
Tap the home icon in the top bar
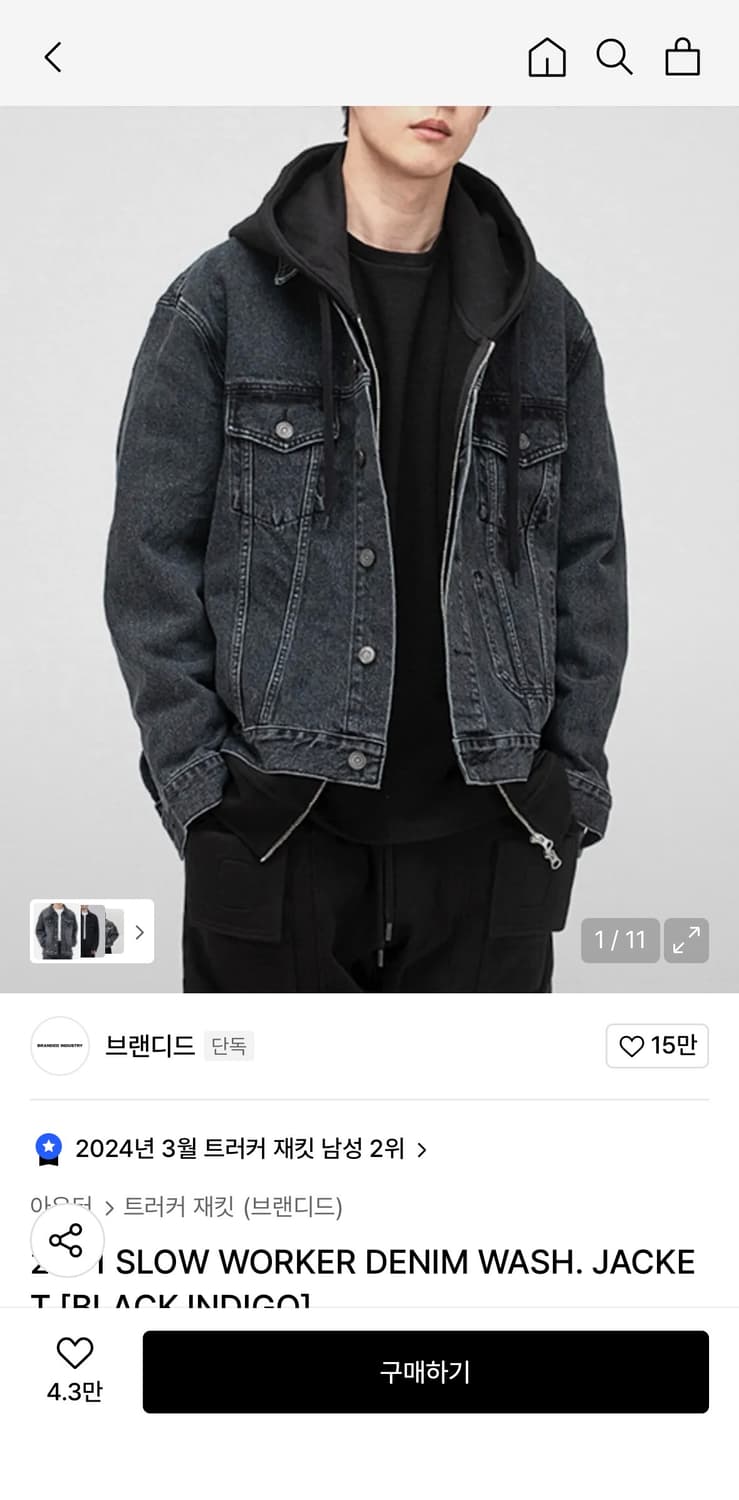(547, 57)
